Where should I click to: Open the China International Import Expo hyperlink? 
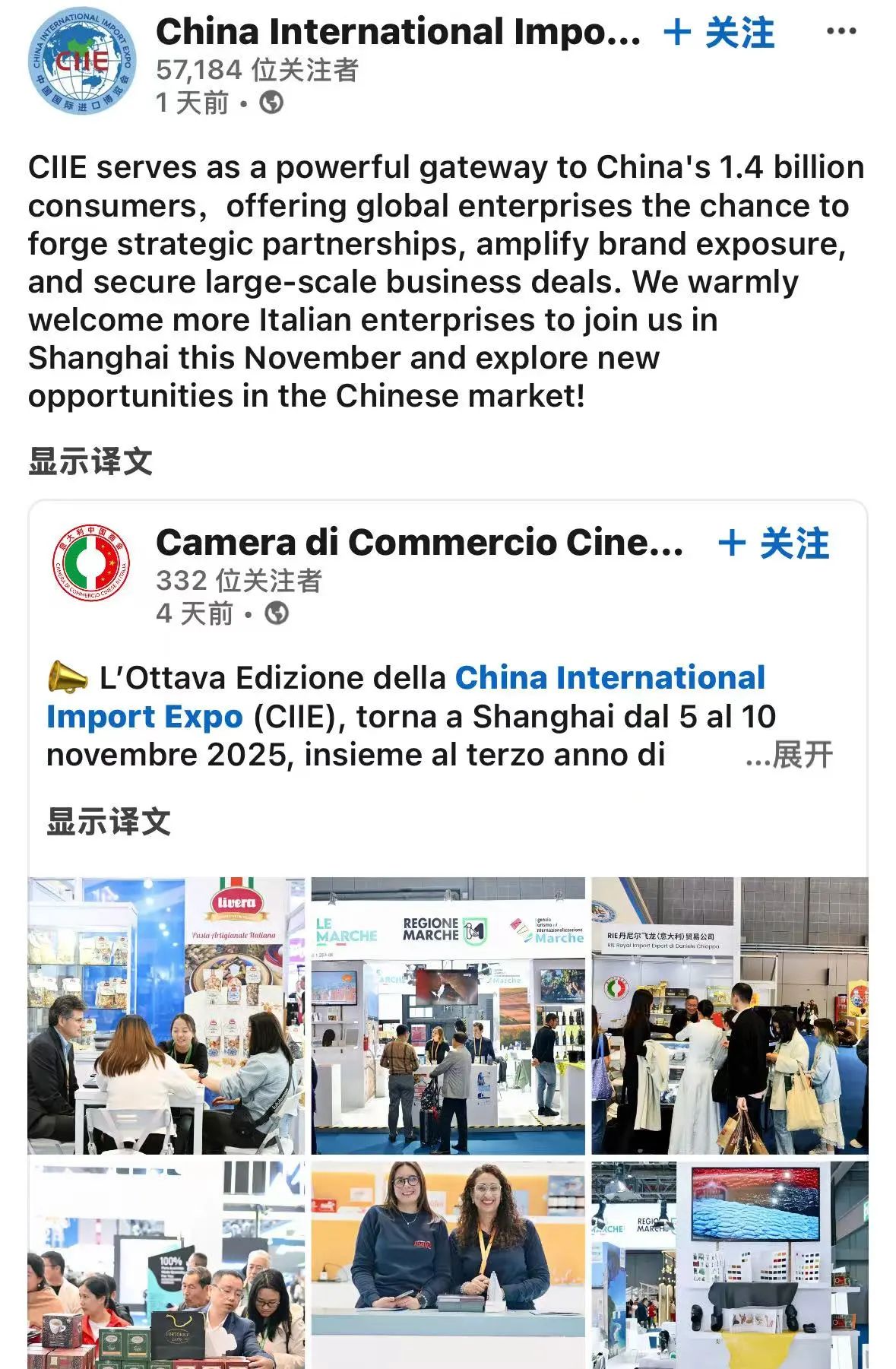click(x=609, y=678)
